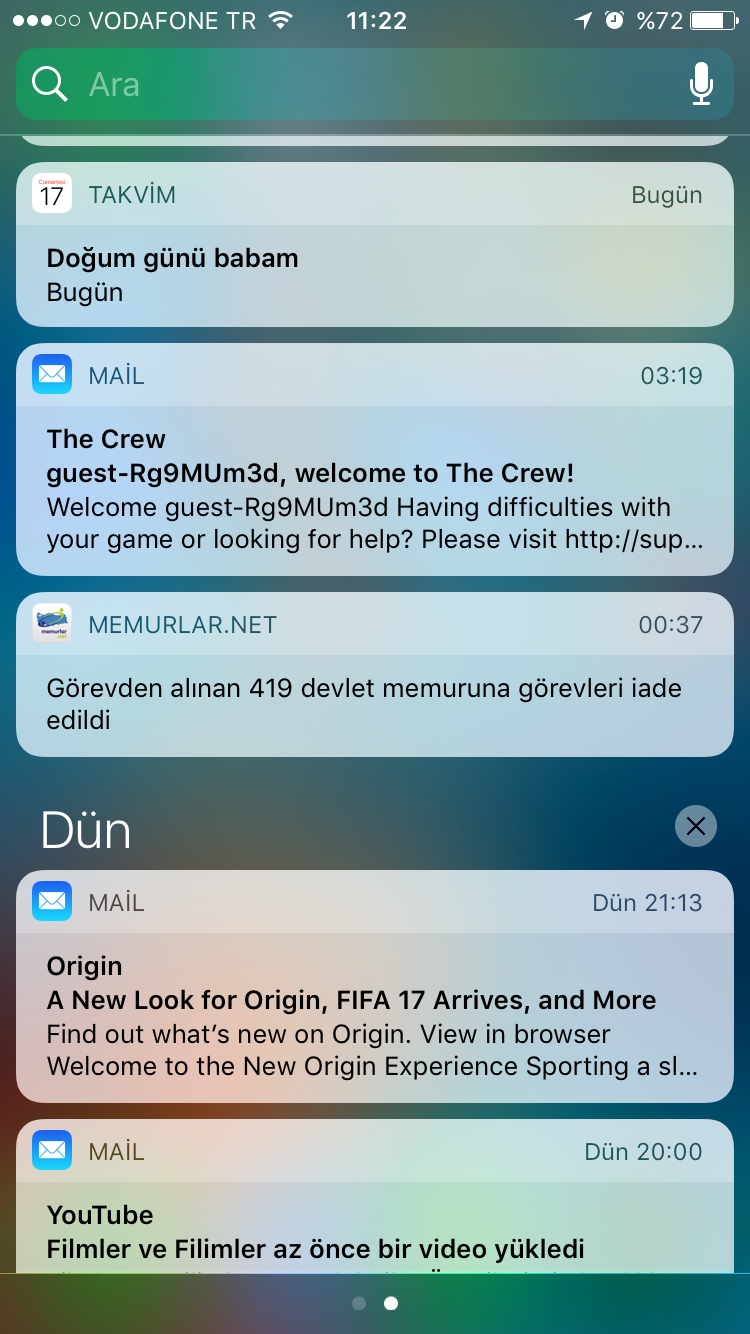Tap the page indicator dots
Image resolution: width=750 pixels, height=1334 pixels.
tap(375, 1303)
